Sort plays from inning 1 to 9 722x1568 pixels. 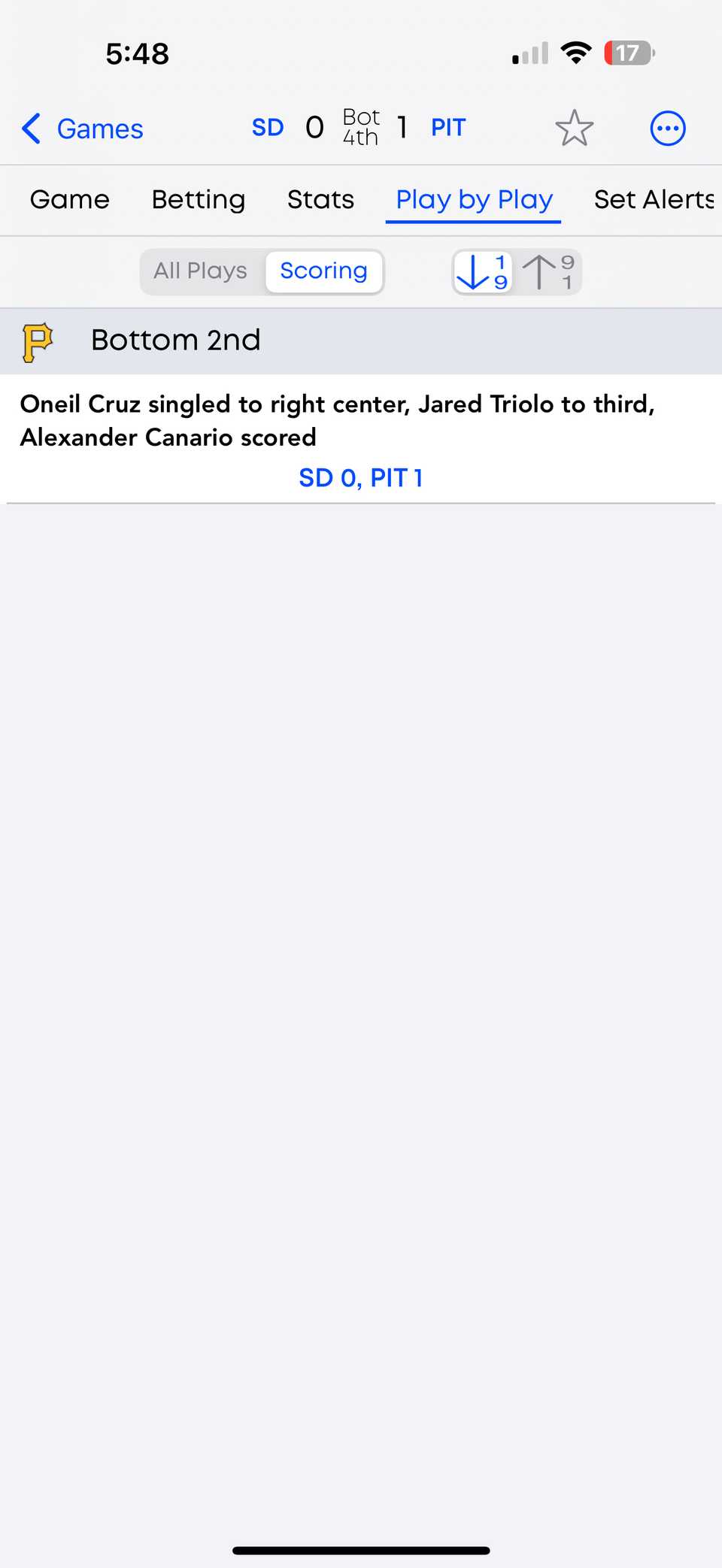point(483,272)
